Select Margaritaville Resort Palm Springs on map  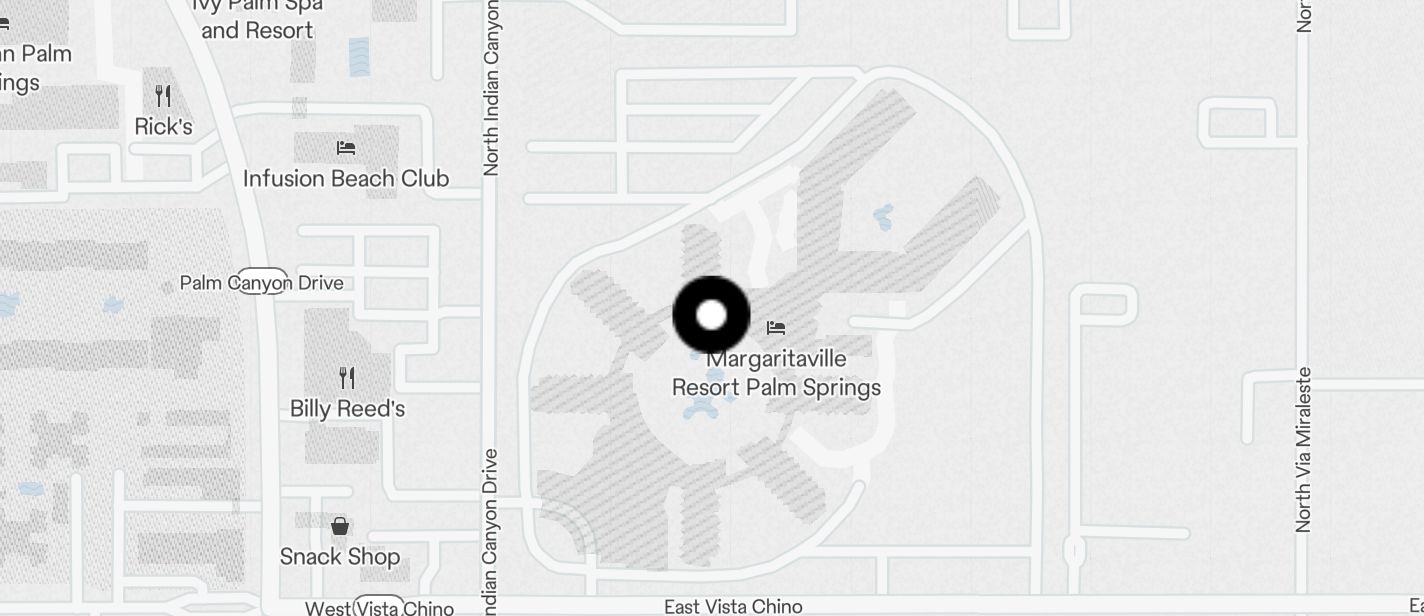[x=776, y=328]
